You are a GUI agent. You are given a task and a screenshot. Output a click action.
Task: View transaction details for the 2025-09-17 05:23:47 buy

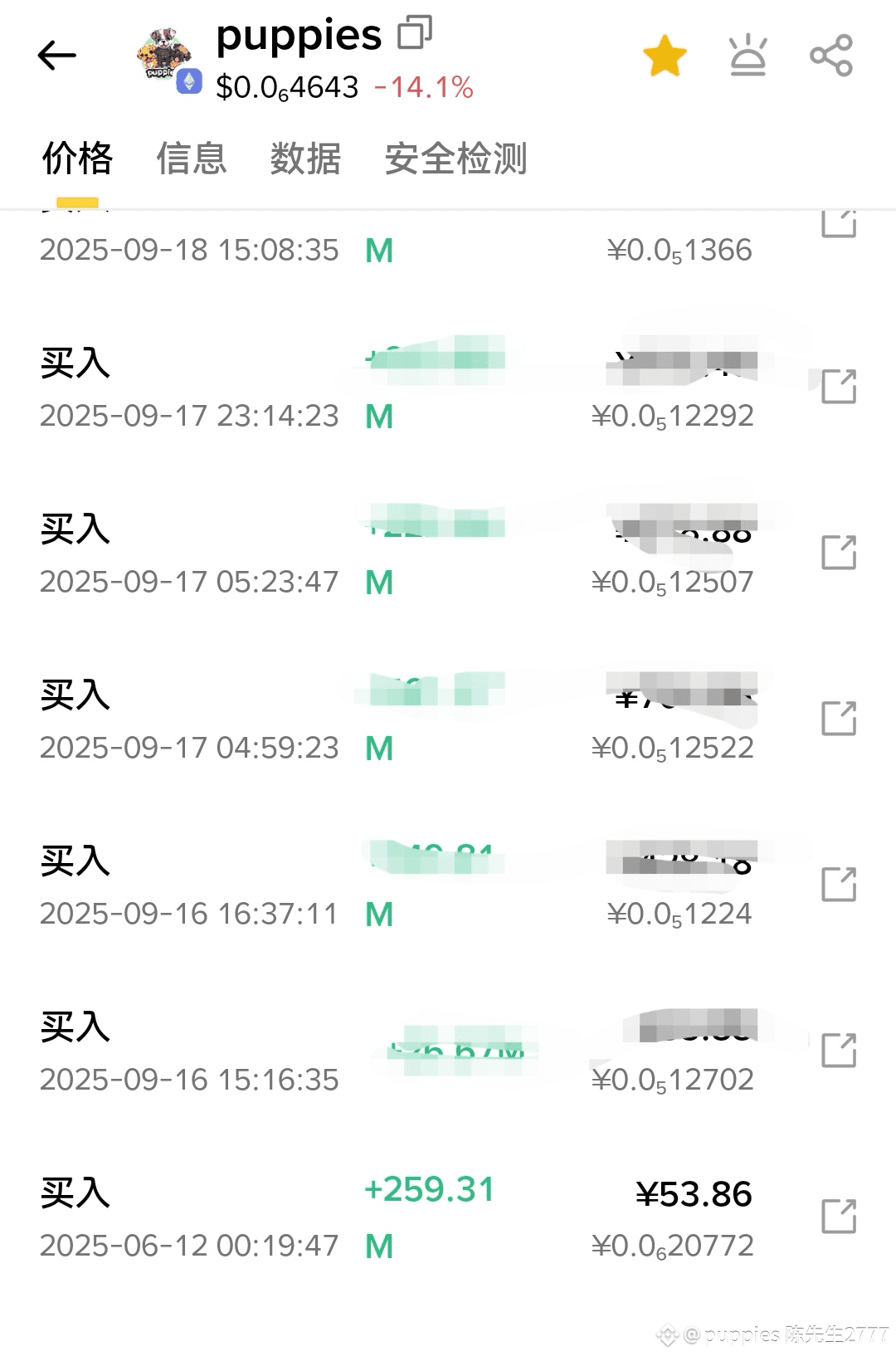838,553
